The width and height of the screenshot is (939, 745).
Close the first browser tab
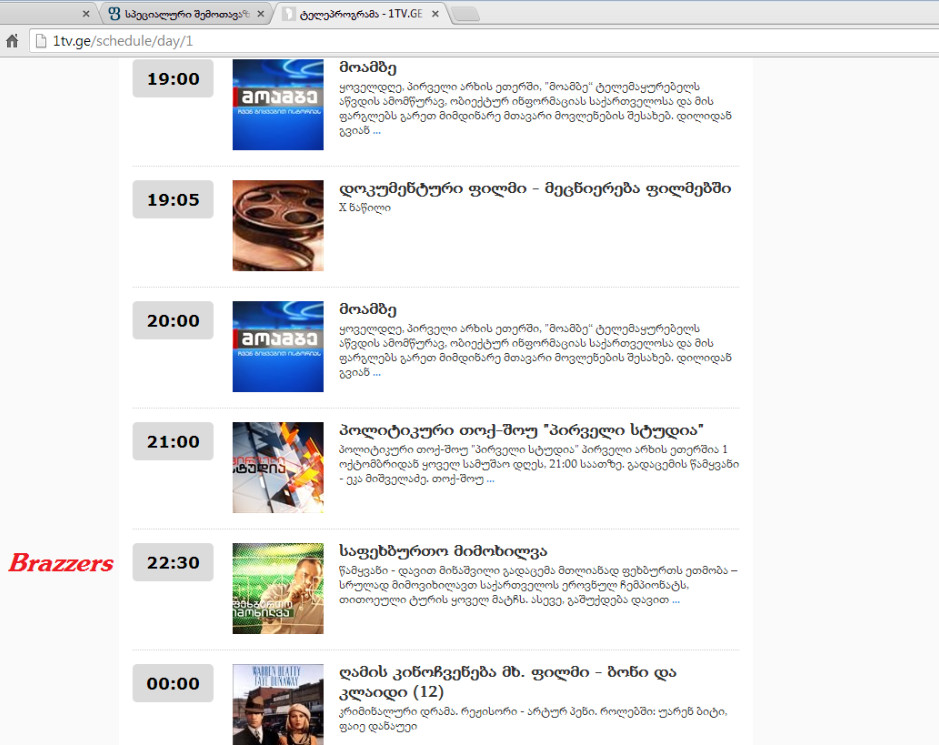click(86, 14)
